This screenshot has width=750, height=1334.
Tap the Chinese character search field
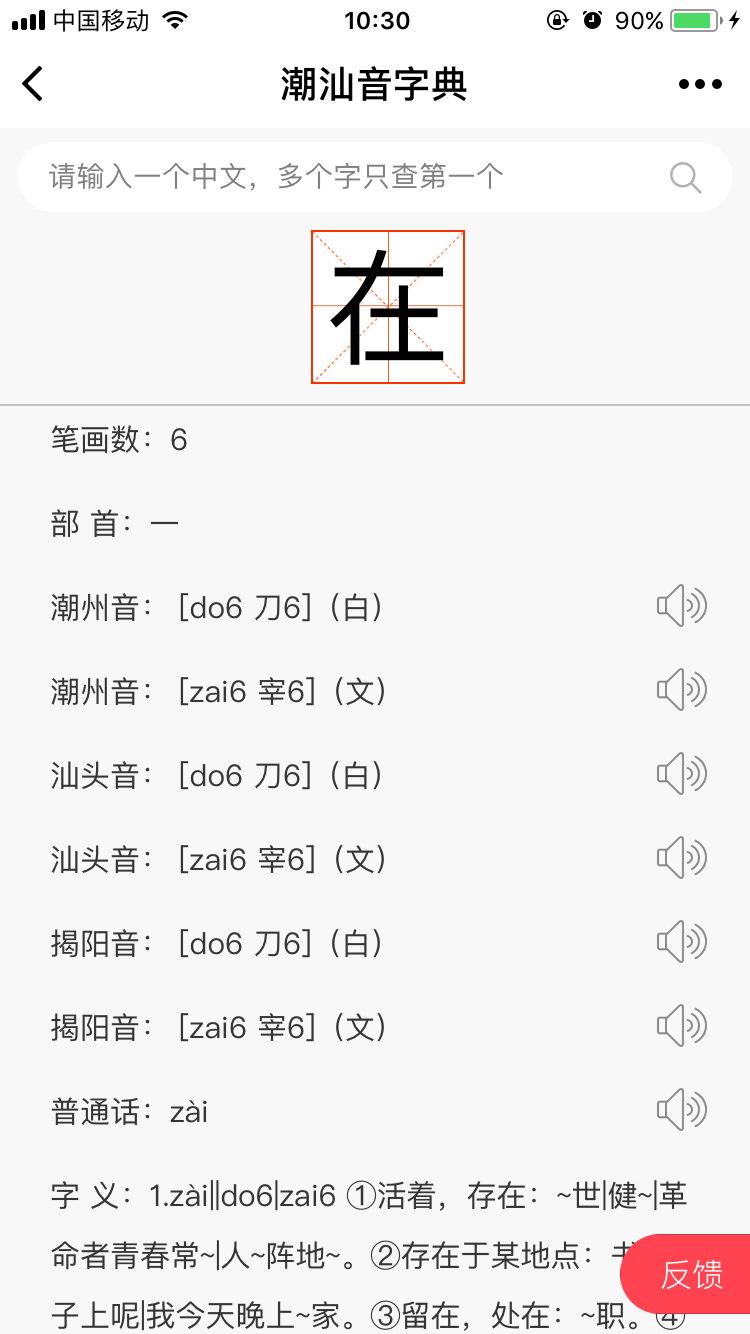coord(375,177)
